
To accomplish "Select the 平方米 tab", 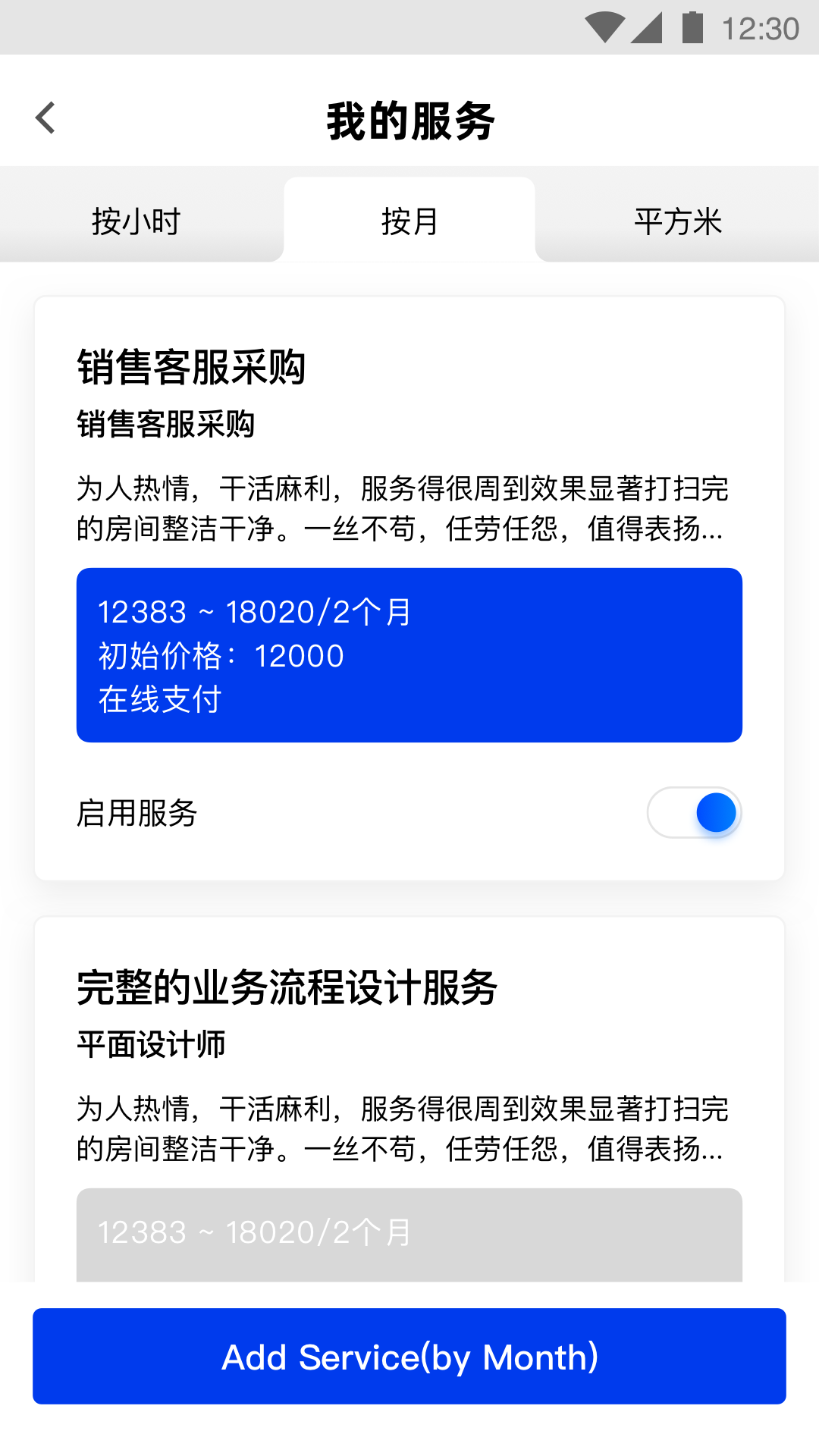I will pos(677,221).
